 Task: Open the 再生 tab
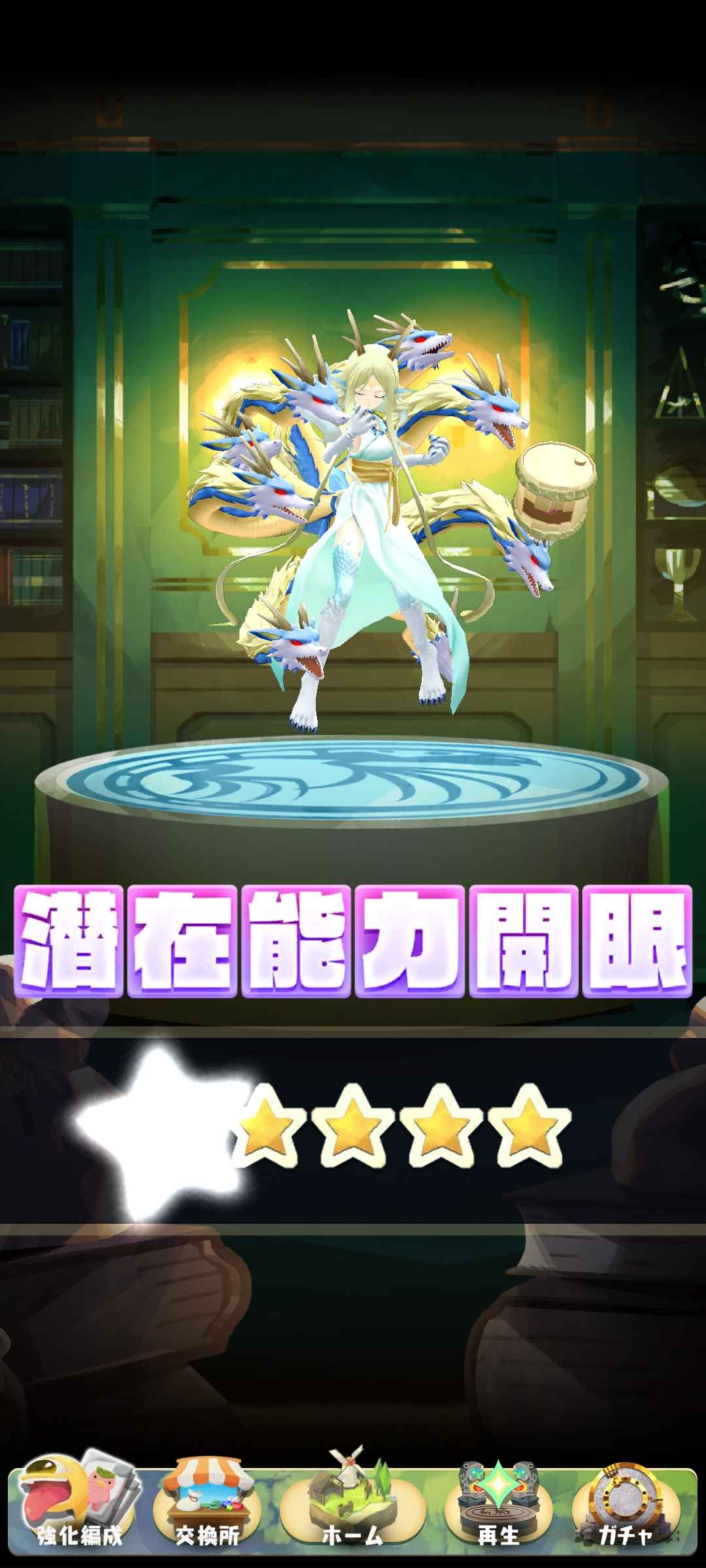(498, 1506)
